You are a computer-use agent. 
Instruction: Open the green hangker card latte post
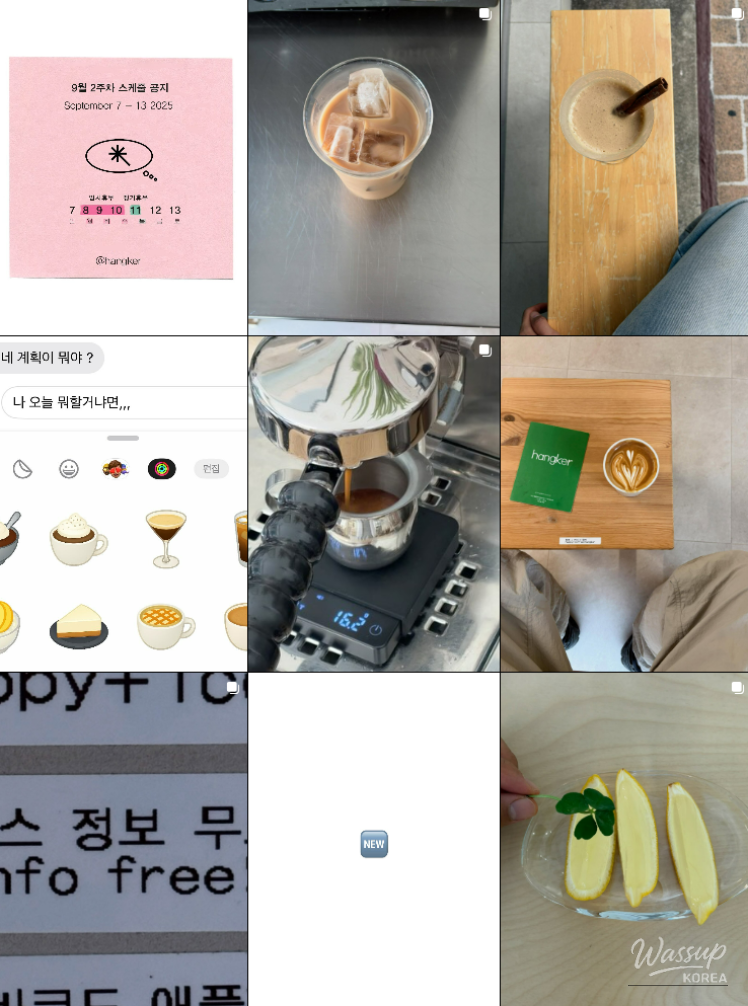pyautogui.click(x=624, y=504)
